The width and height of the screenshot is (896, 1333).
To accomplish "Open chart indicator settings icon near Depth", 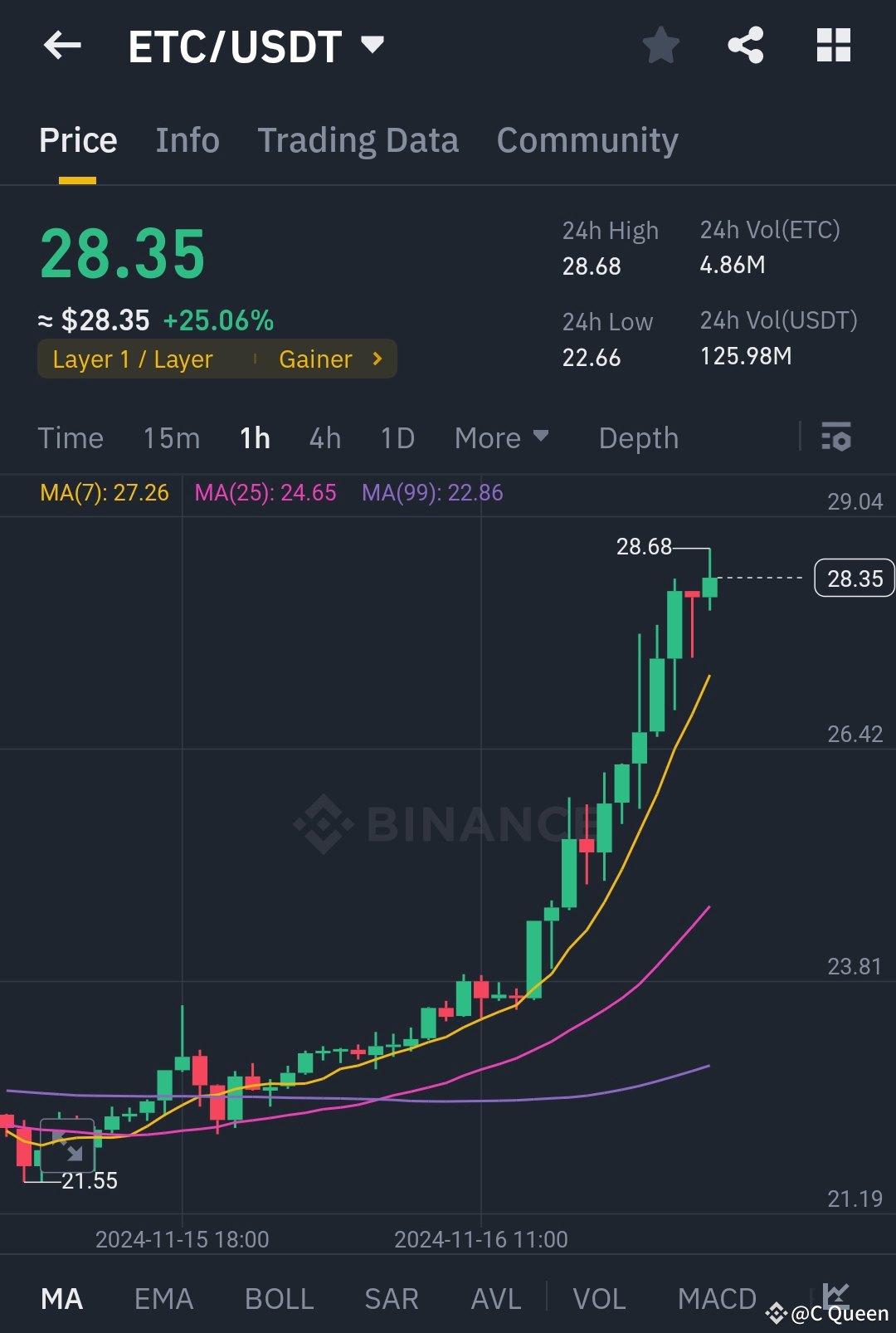I will pos(836,437).
